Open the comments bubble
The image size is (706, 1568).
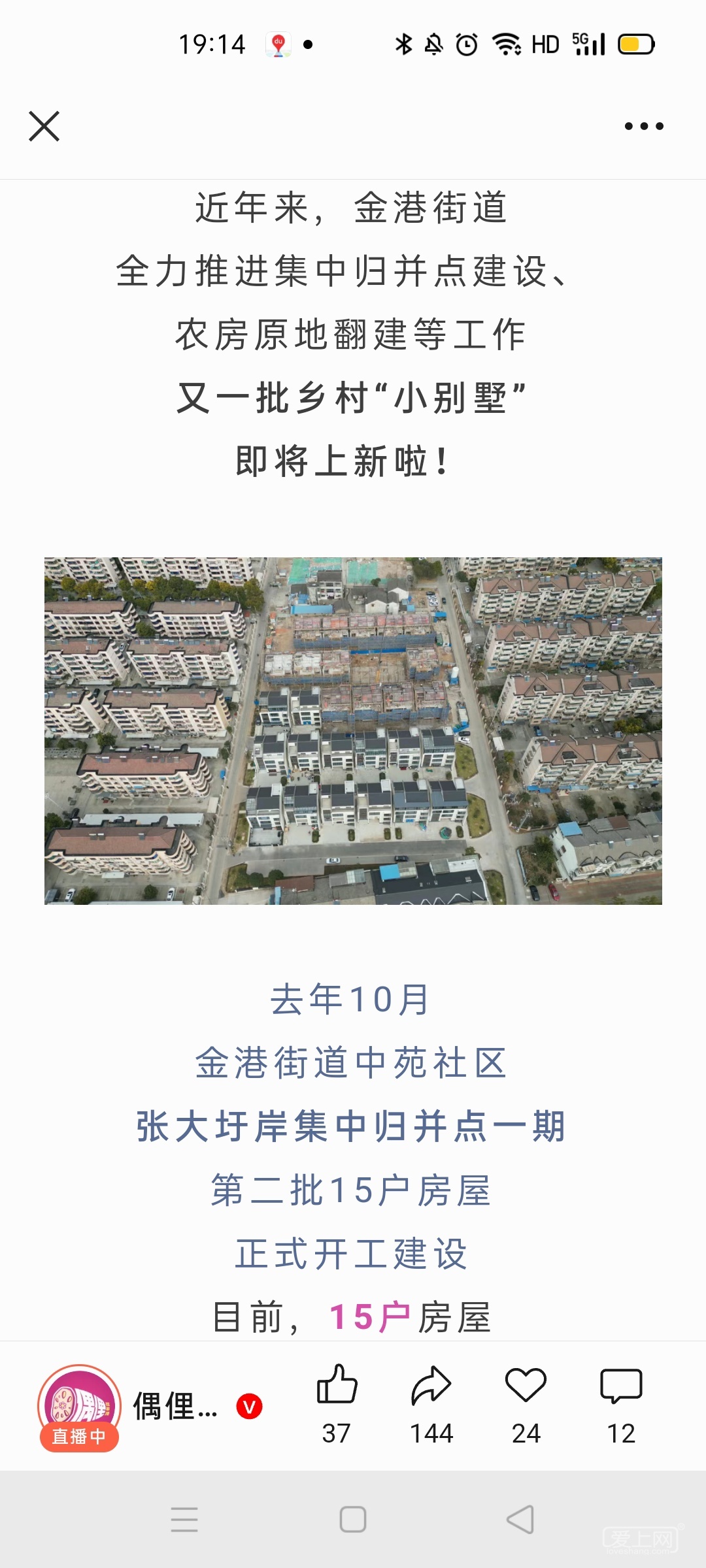pyautogui.click(x=621, y=1385)
